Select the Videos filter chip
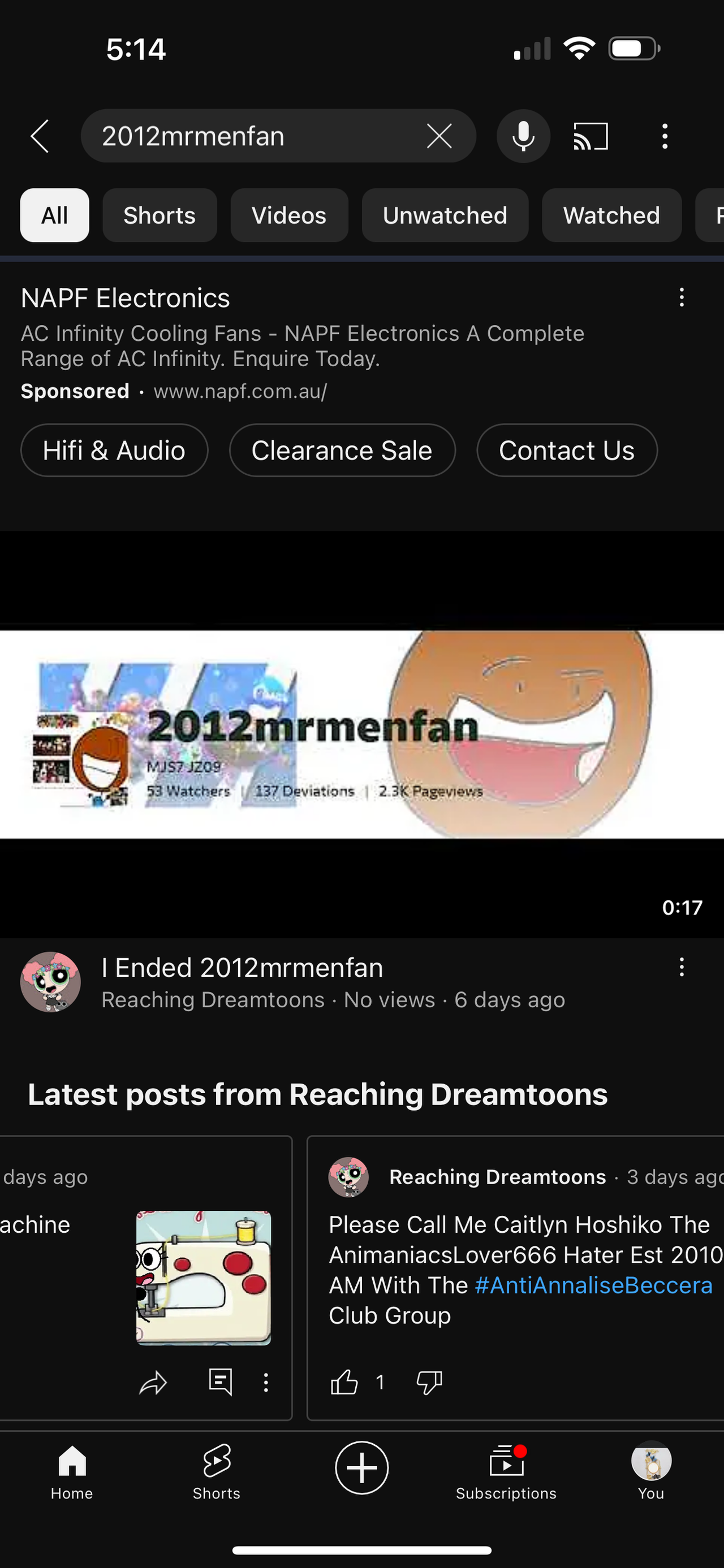The width and height of the screenshot is (724, 1568). (x=289, y=215)
